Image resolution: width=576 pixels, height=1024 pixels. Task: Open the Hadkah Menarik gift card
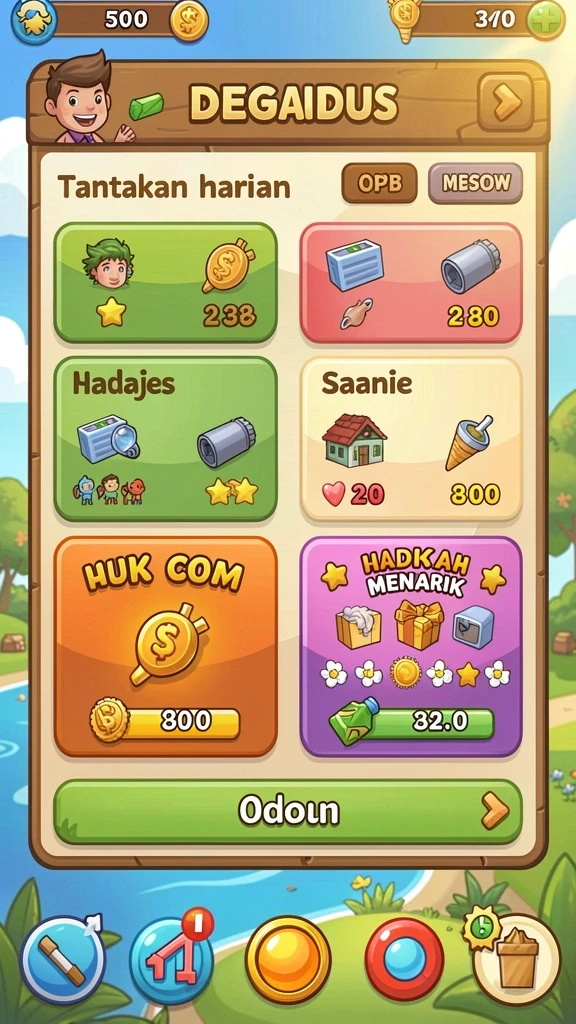(x=411, y=647)
